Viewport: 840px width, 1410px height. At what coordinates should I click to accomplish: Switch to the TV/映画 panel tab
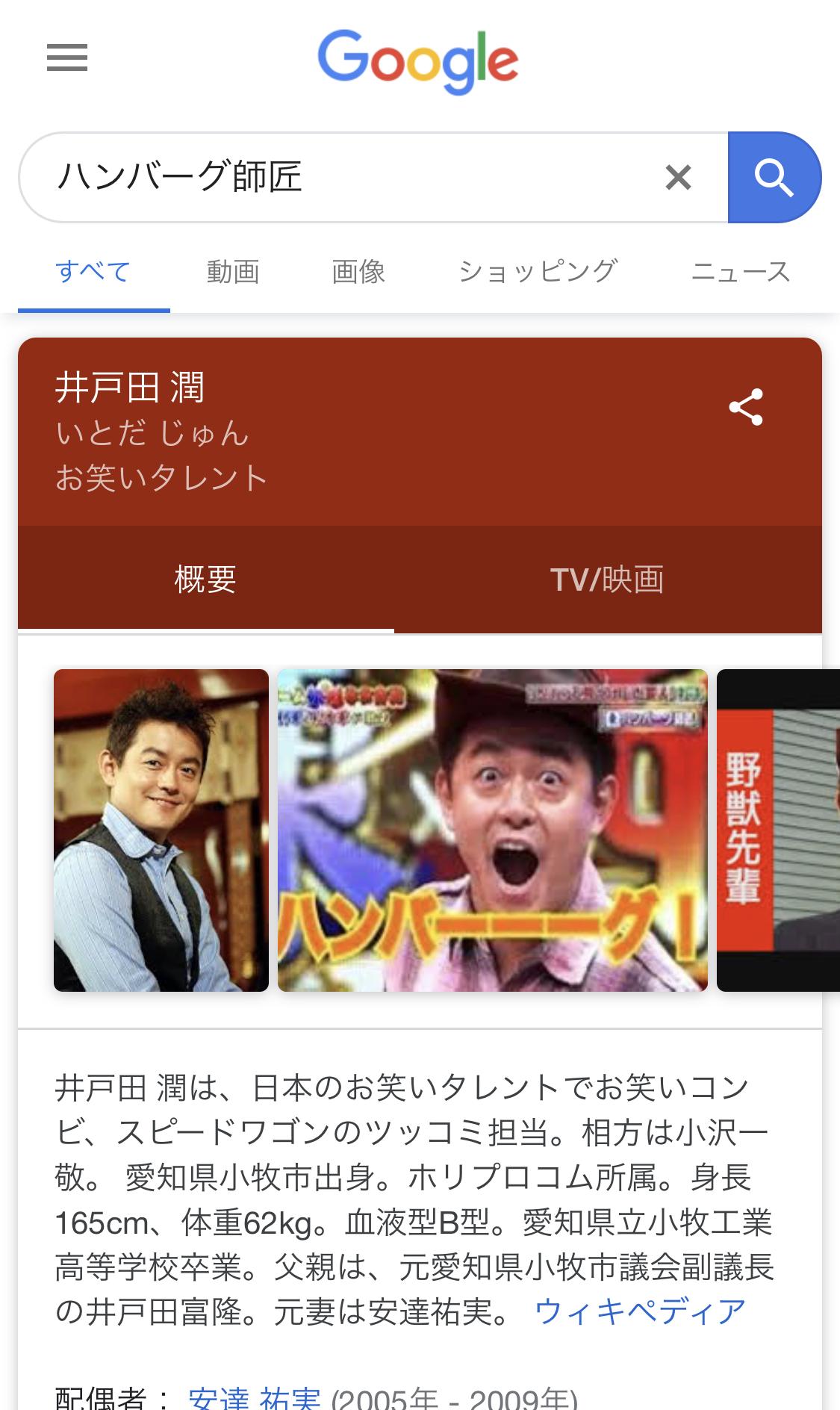click(x=607, y=580)
